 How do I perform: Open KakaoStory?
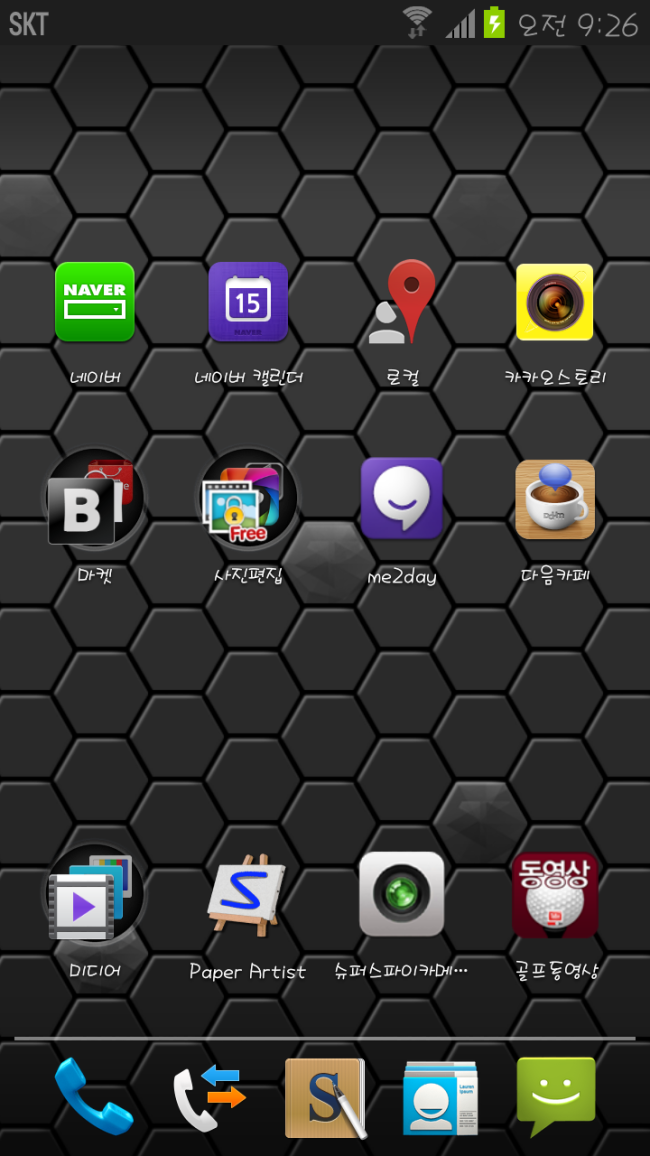pyautogui.click(x=555, y=302)
